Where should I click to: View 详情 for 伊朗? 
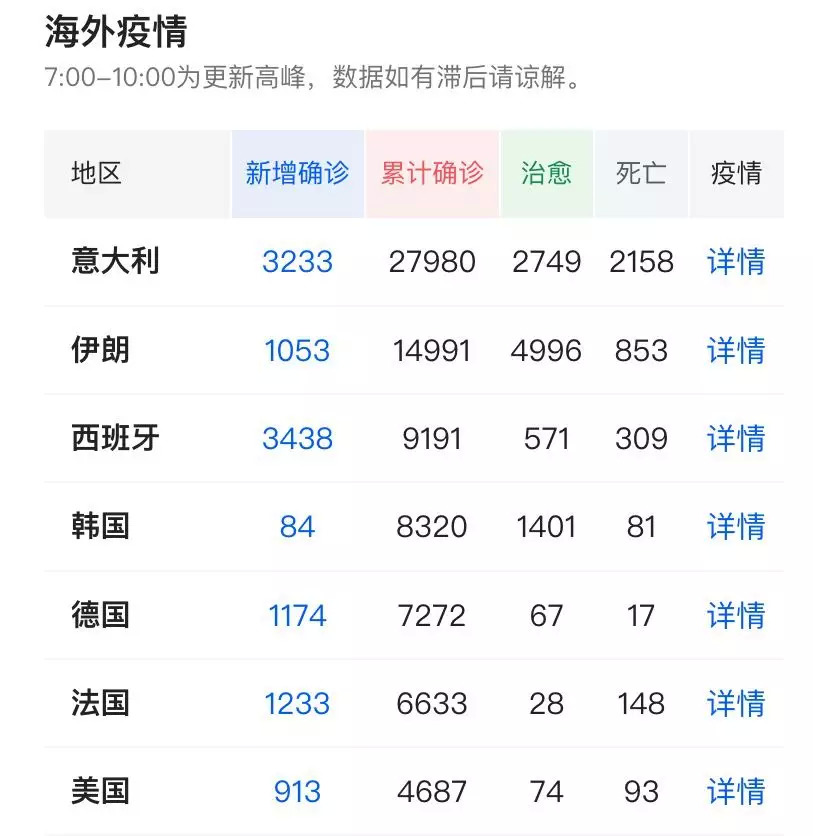(x=735, y=350)
